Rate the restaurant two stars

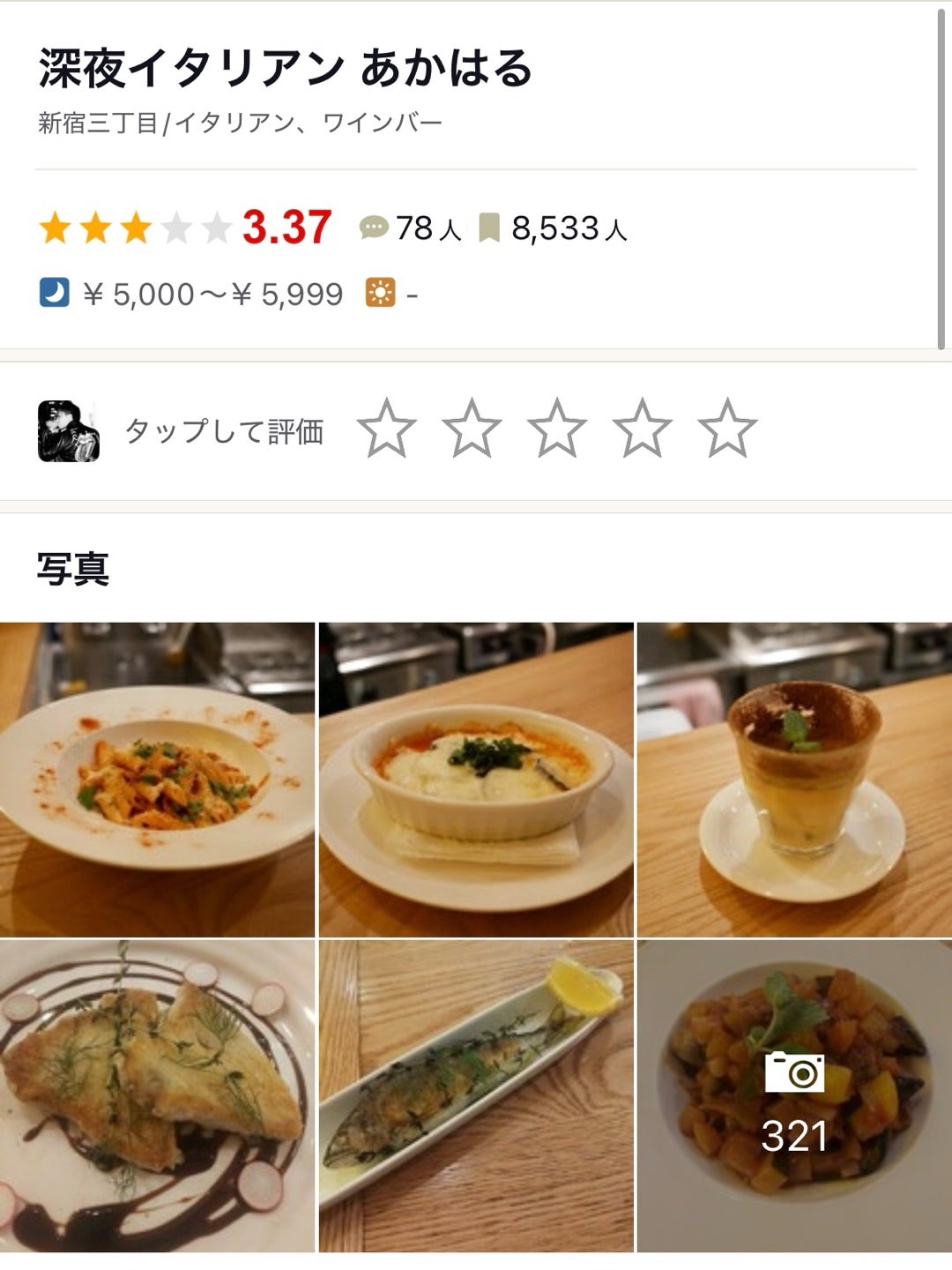pos(472,429)
